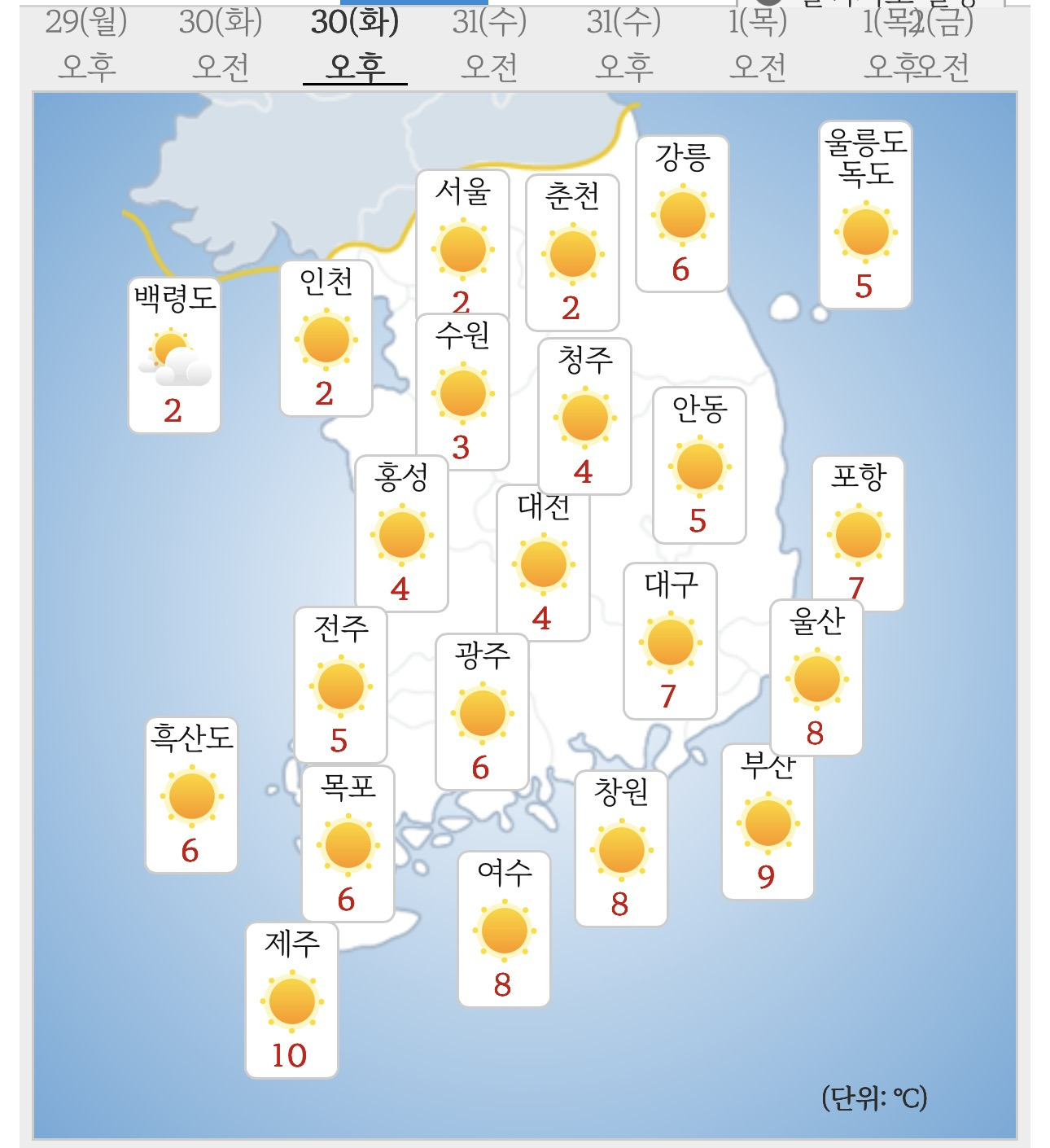Screen dimensions: 1050x1148
Task: Click the sun icon for Gangneung
Action: 682,217
